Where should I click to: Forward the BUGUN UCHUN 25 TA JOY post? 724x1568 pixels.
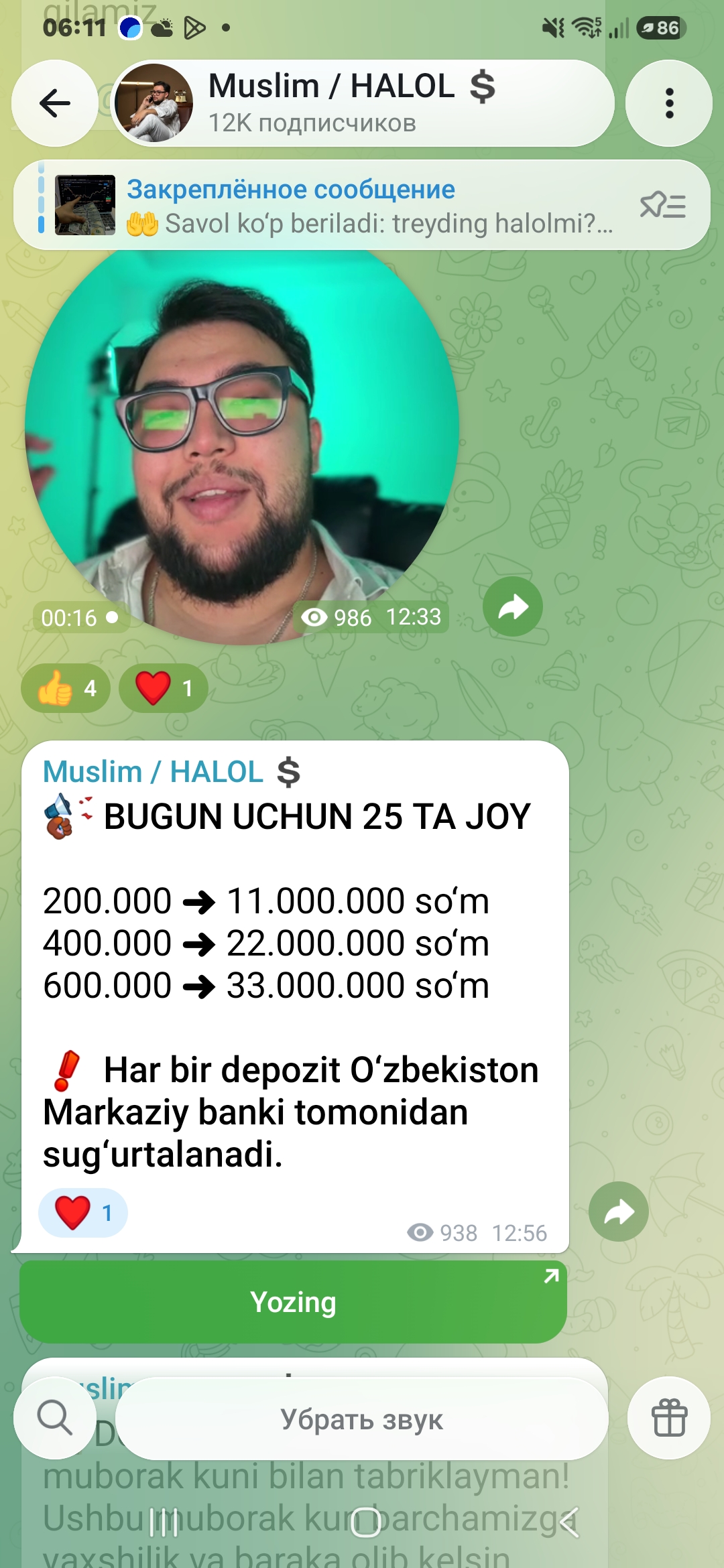pos(618,1212)
